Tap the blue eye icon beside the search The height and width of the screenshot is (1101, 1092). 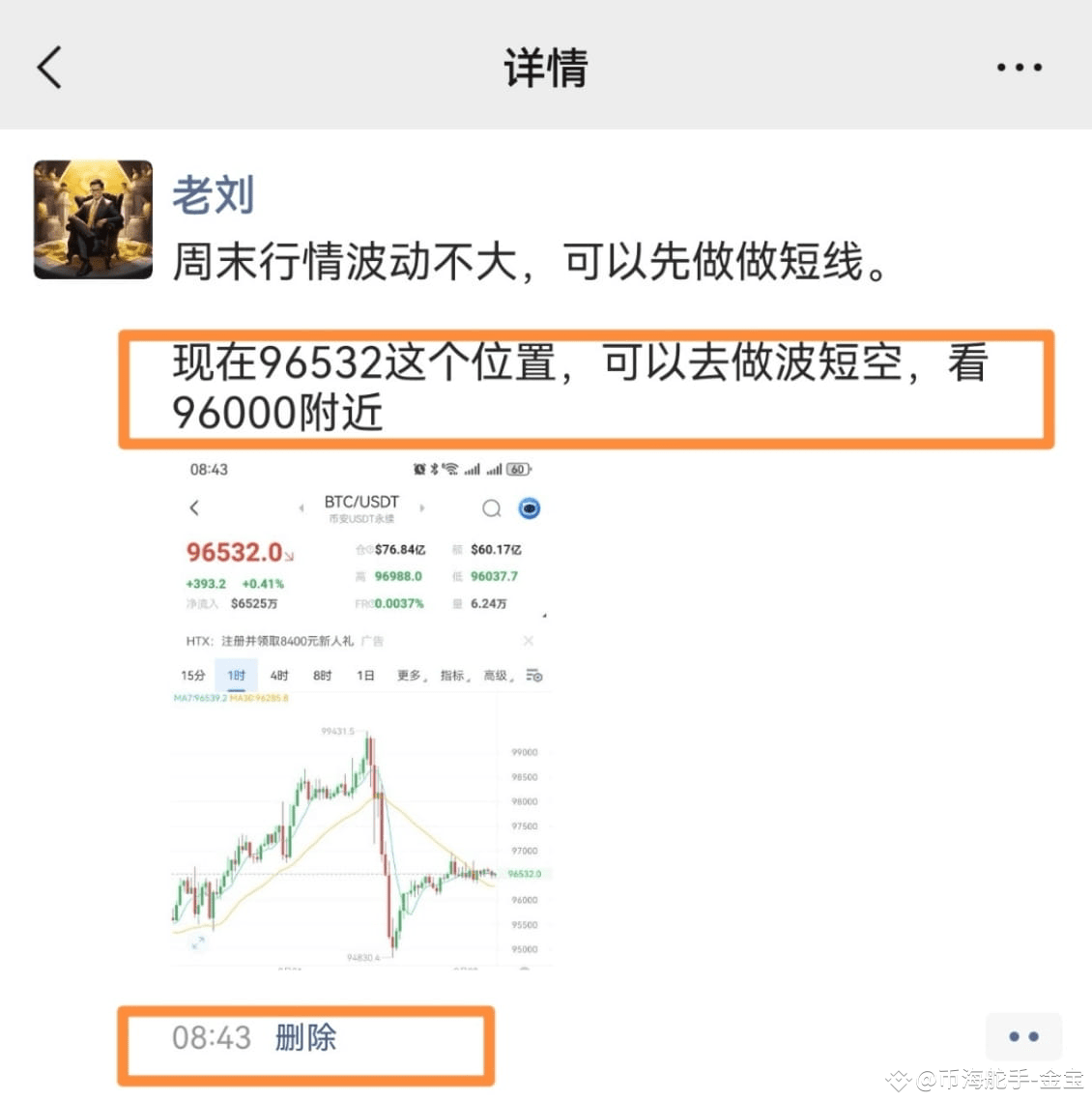[529, 508]
